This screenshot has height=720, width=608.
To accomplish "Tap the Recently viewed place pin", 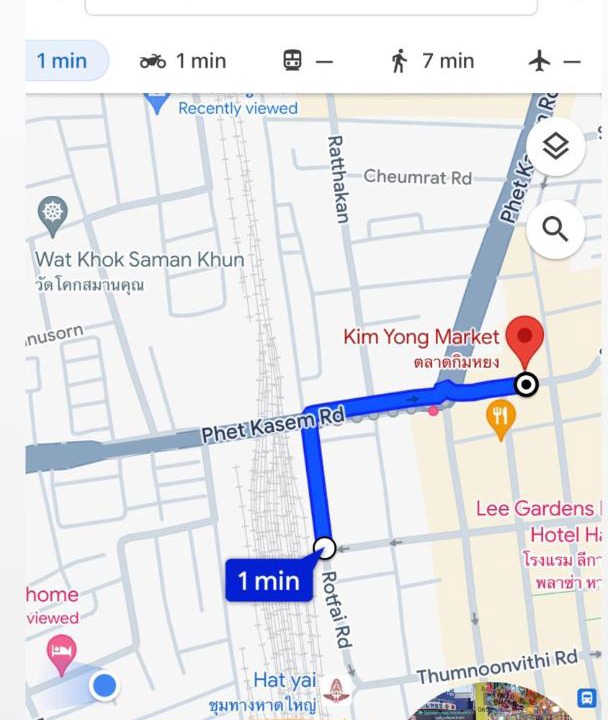I will pyautogui.click(x=157, y=102).
